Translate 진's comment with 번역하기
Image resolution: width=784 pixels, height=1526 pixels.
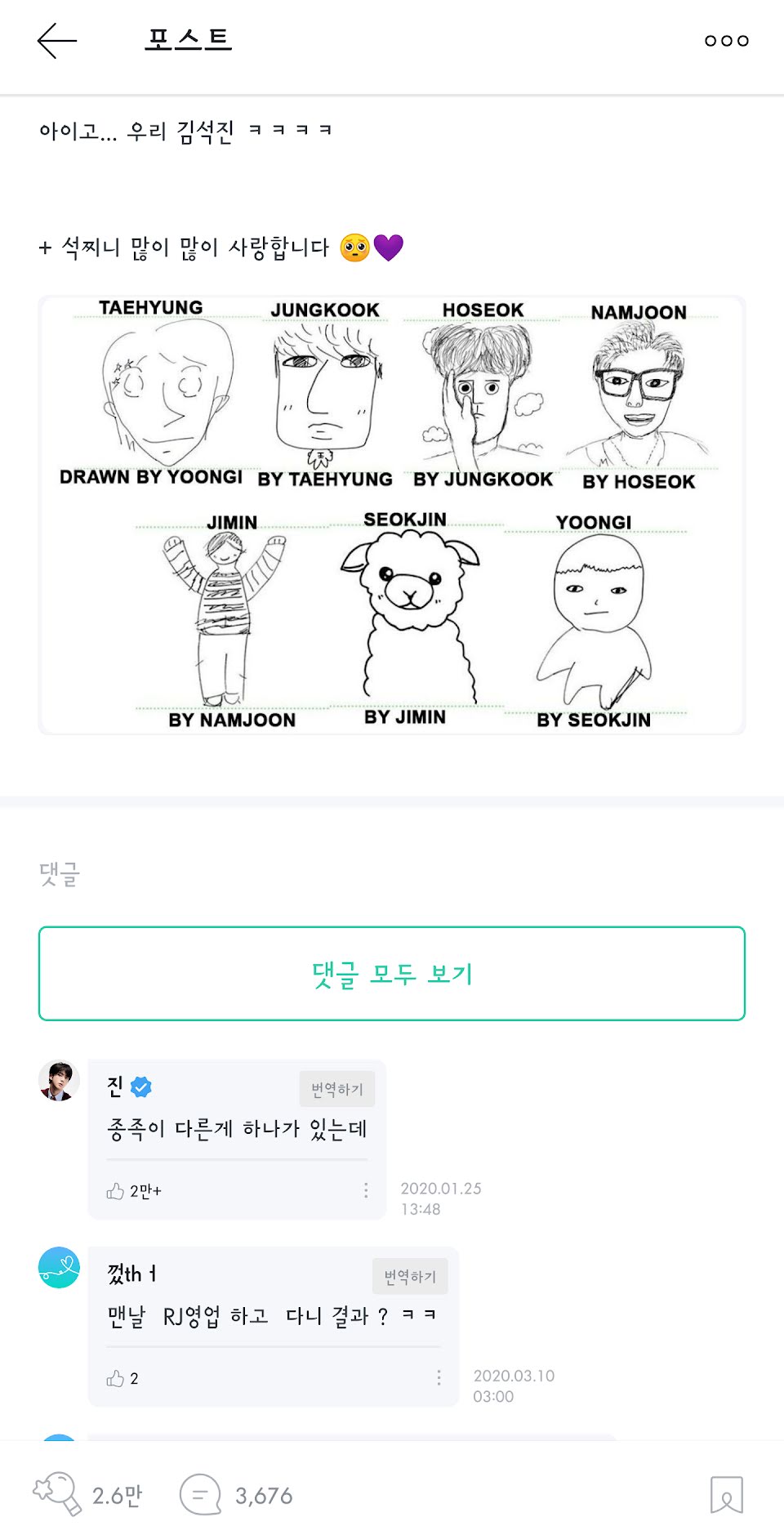pyautogui.click(x=337, y=1089)
